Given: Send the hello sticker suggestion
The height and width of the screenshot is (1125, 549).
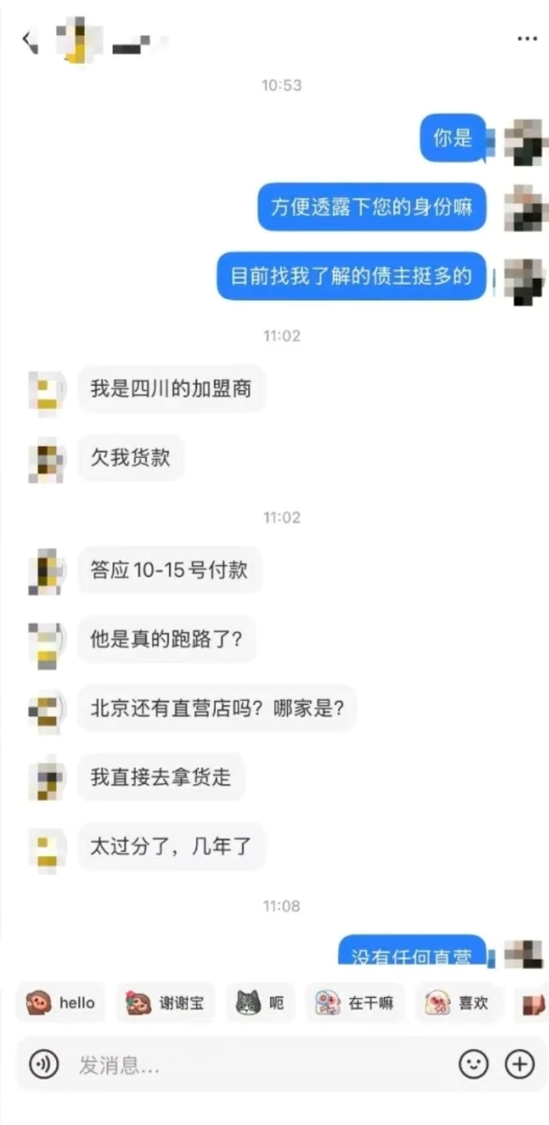Looking at the screenshot, I should [x=60, y=1002].
